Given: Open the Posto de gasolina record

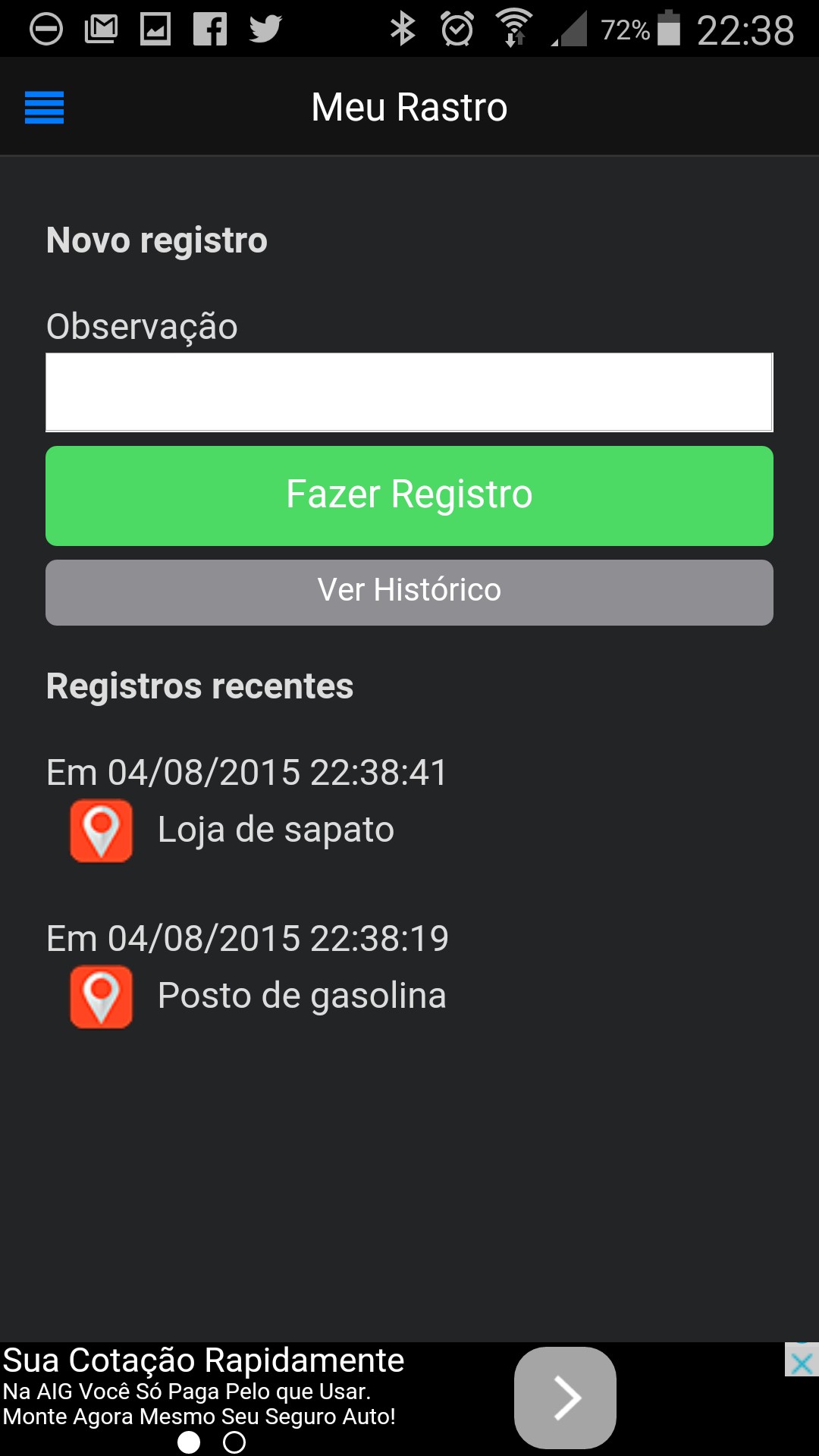Looking at the screenshot, I should [301, 996].
